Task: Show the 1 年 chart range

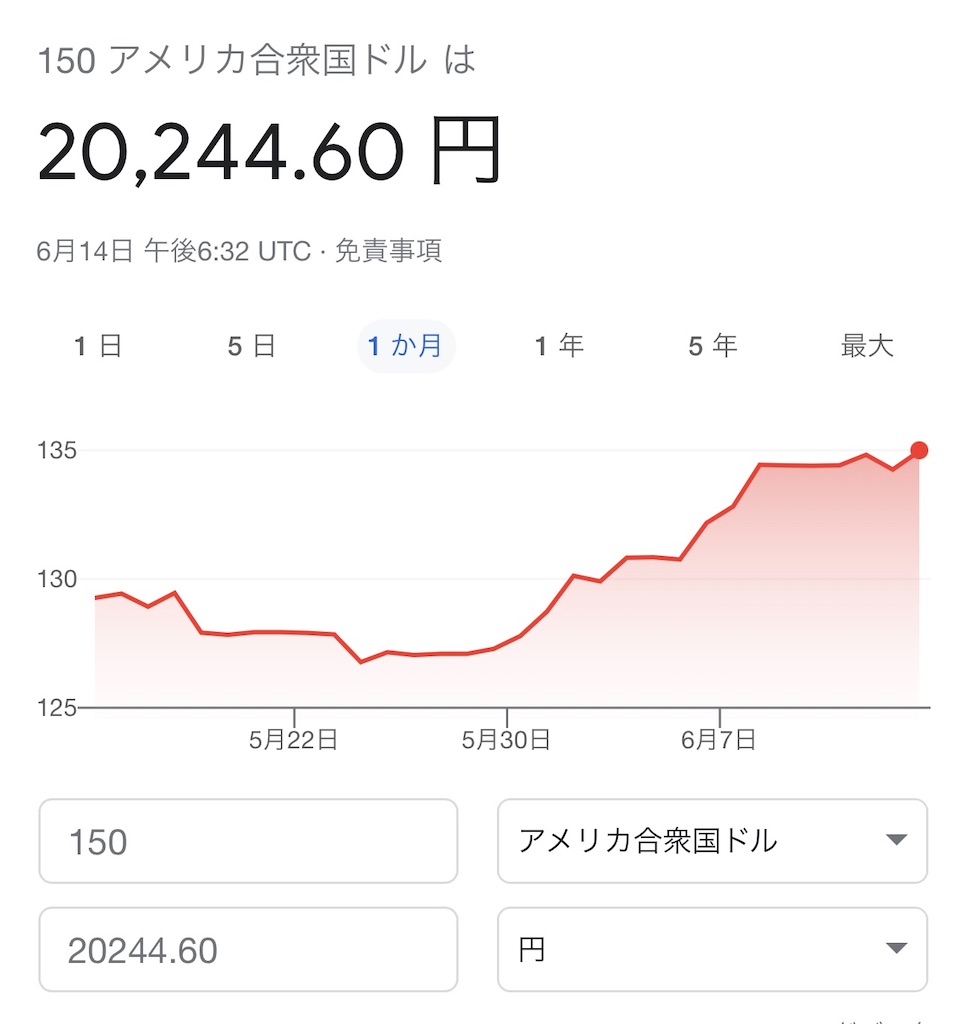Action: point(560,345)
